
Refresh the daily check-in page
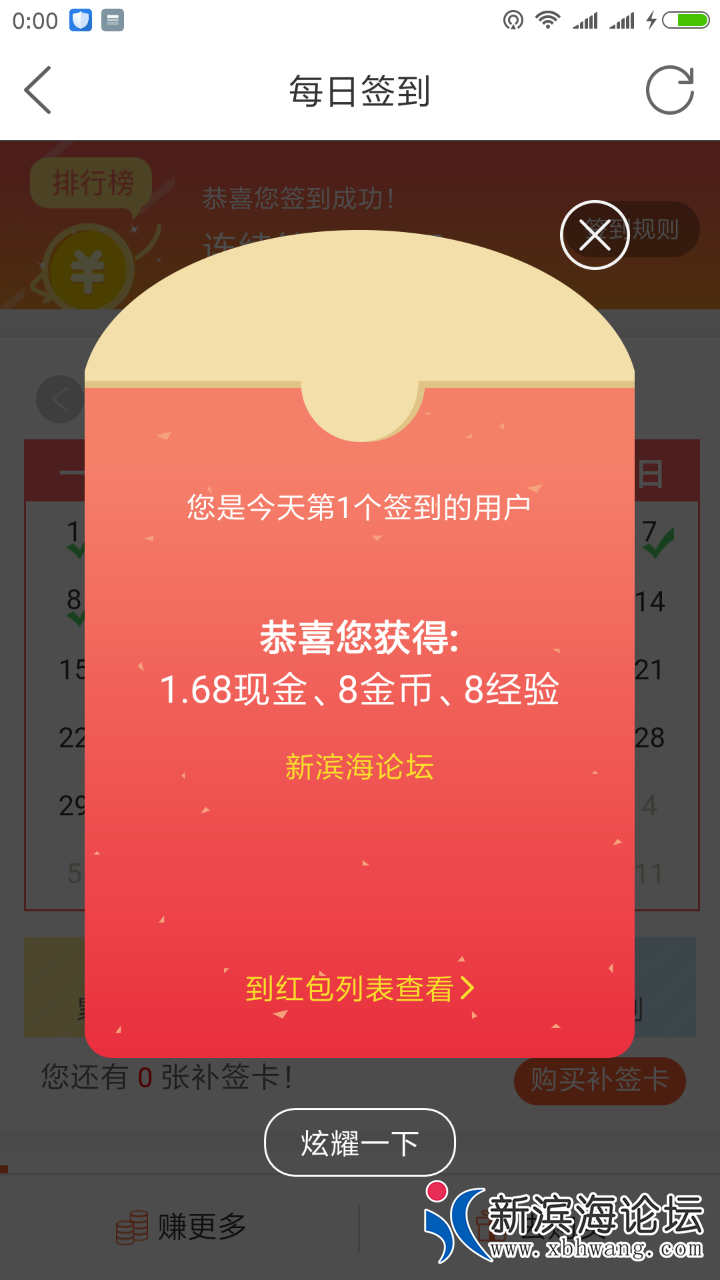(669, 91)
